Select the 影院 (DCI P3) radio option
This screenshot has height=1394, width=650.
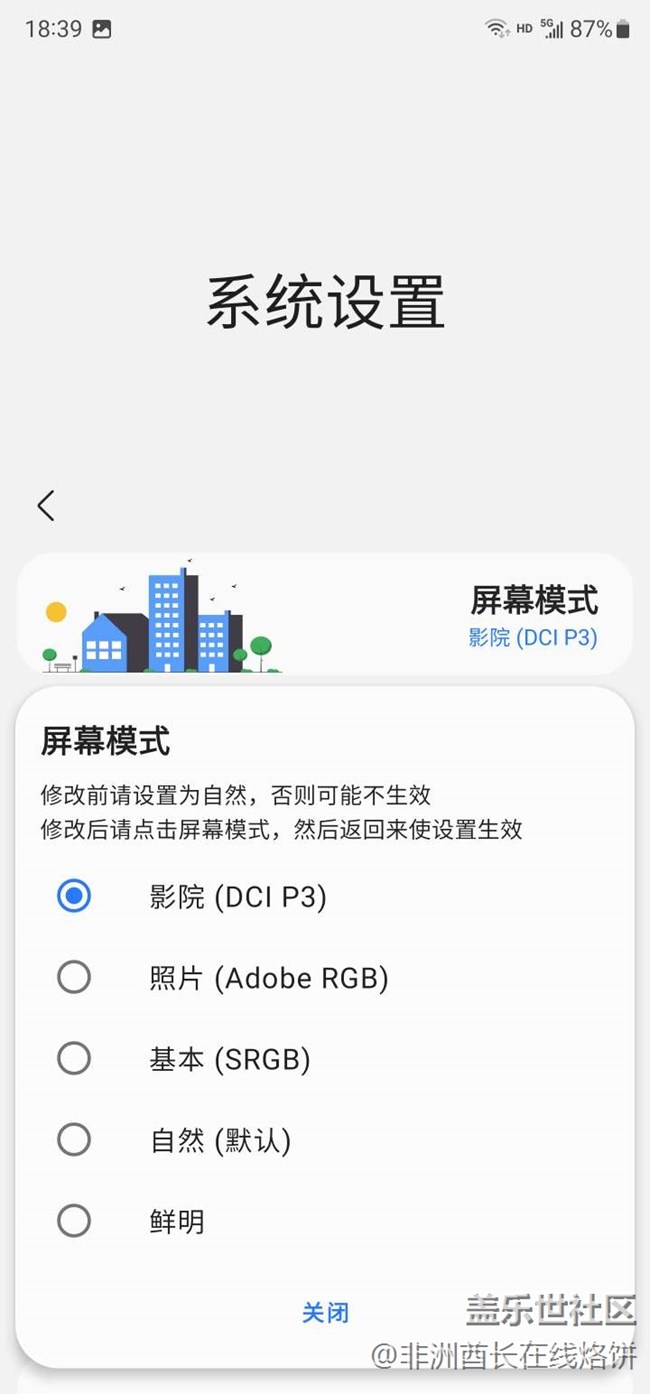point(74,896)
